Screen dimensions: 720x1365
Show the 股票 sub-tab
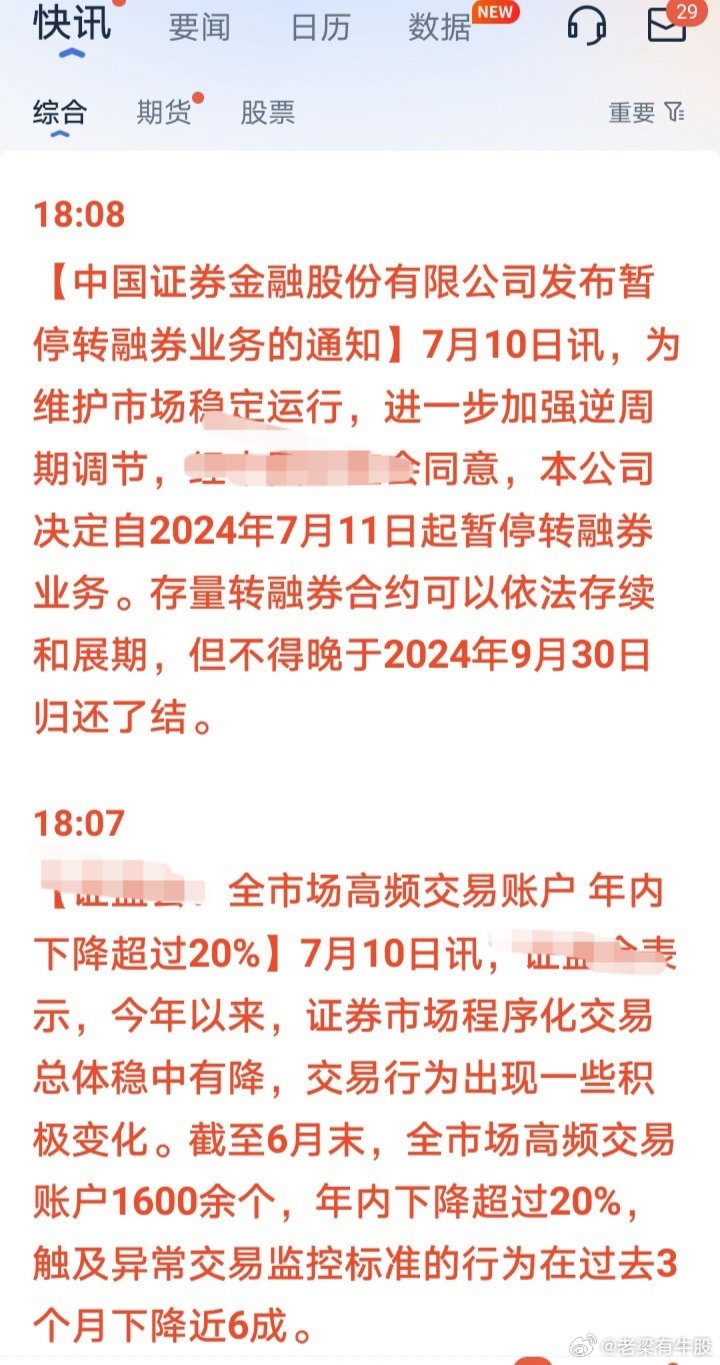[x=267, y=113]
